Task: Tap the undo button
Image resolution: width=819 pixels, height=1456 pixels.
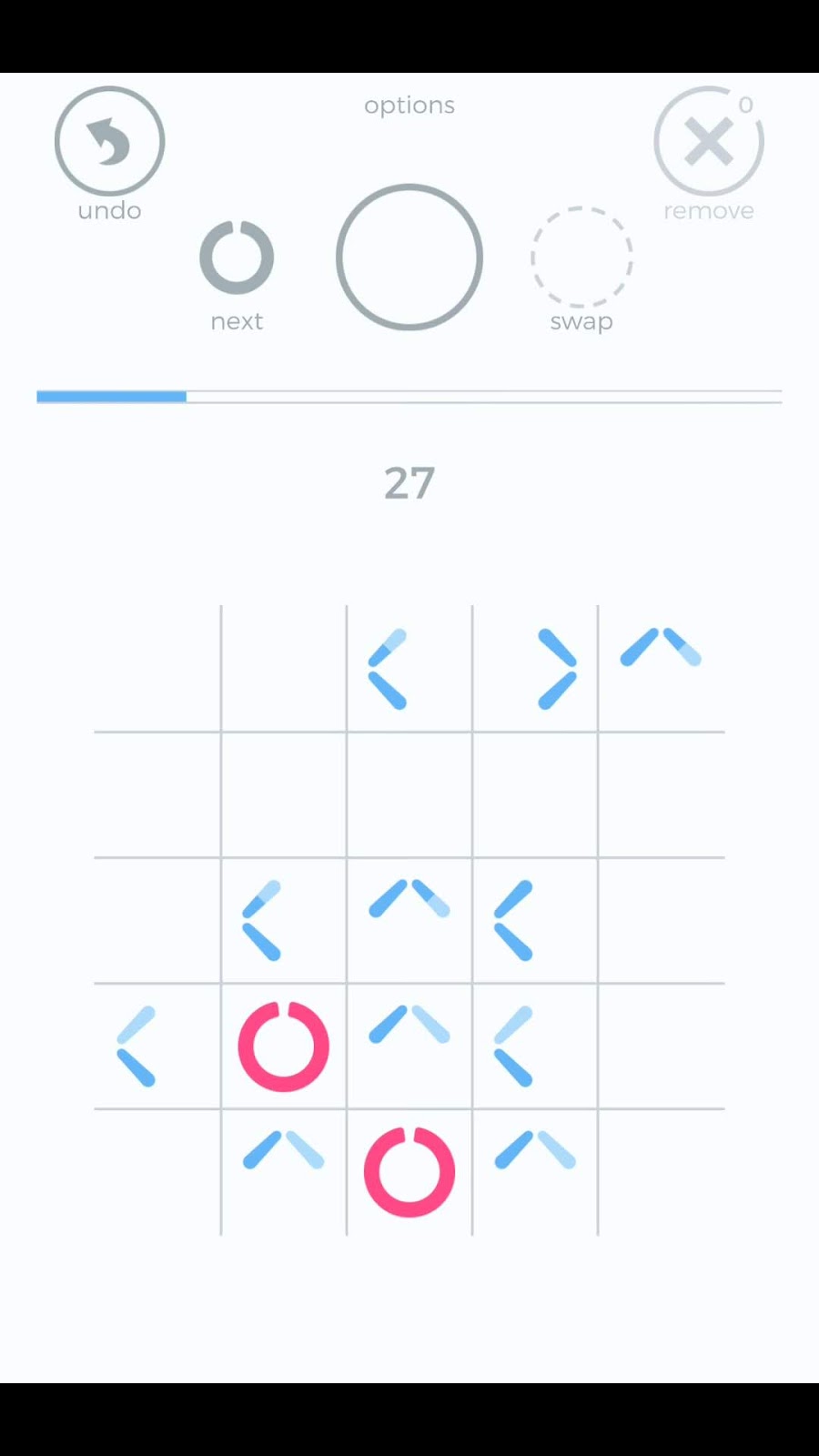Action: tap(109, 141)
